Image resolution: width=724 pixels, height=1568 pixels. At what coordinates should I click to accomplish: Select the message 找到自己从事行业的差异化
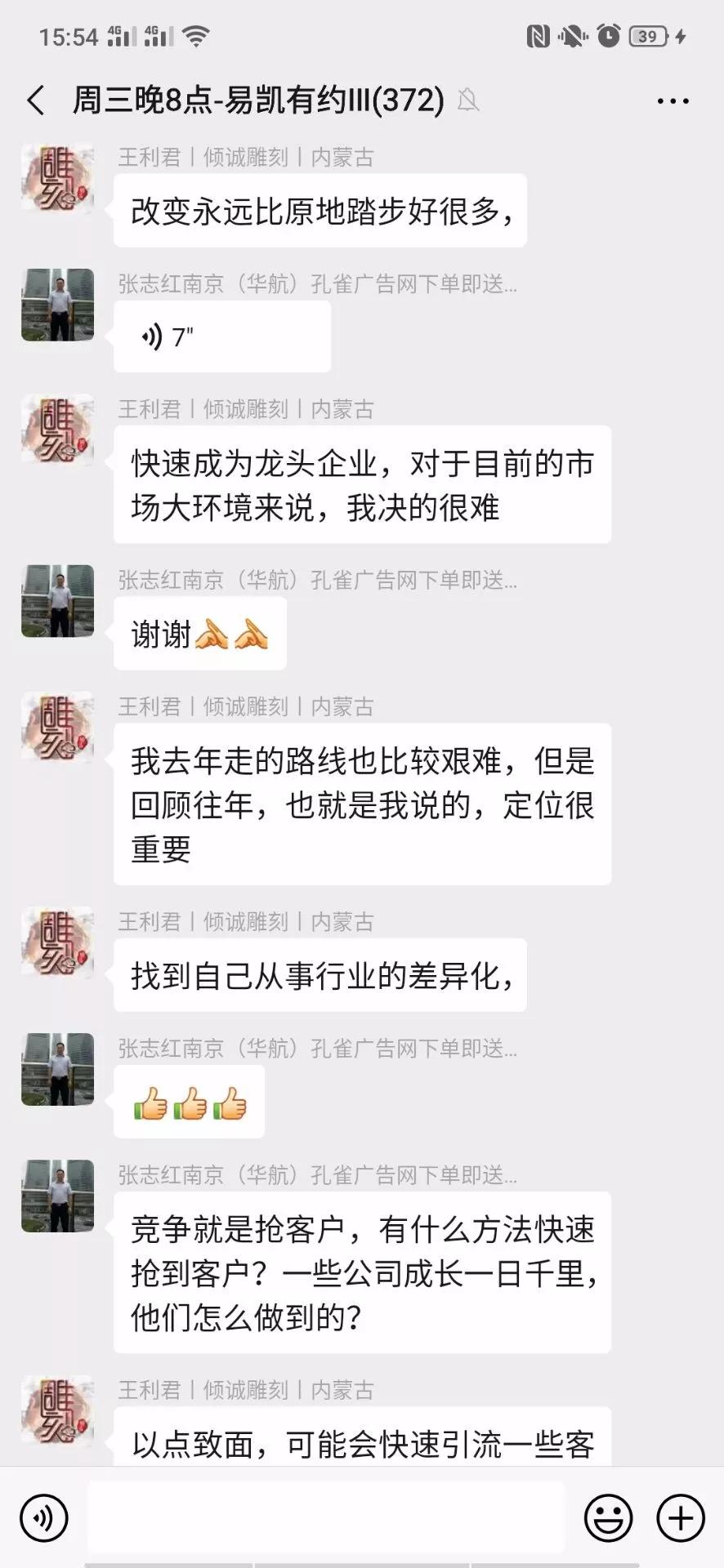(320, 976)
